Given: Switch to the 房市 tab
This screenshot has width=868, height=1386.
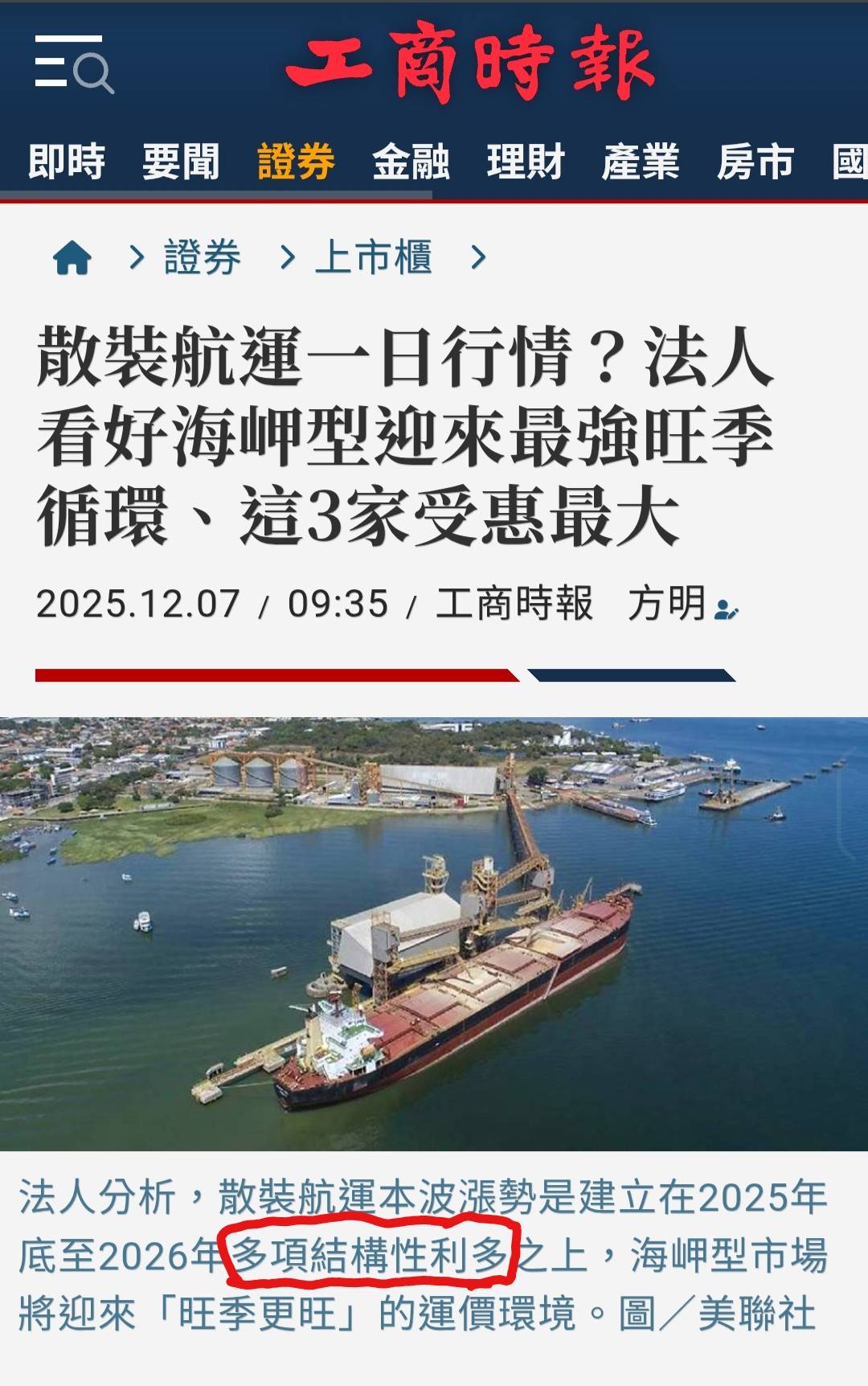Looking at the screenshot, I should tap(755, 162).
